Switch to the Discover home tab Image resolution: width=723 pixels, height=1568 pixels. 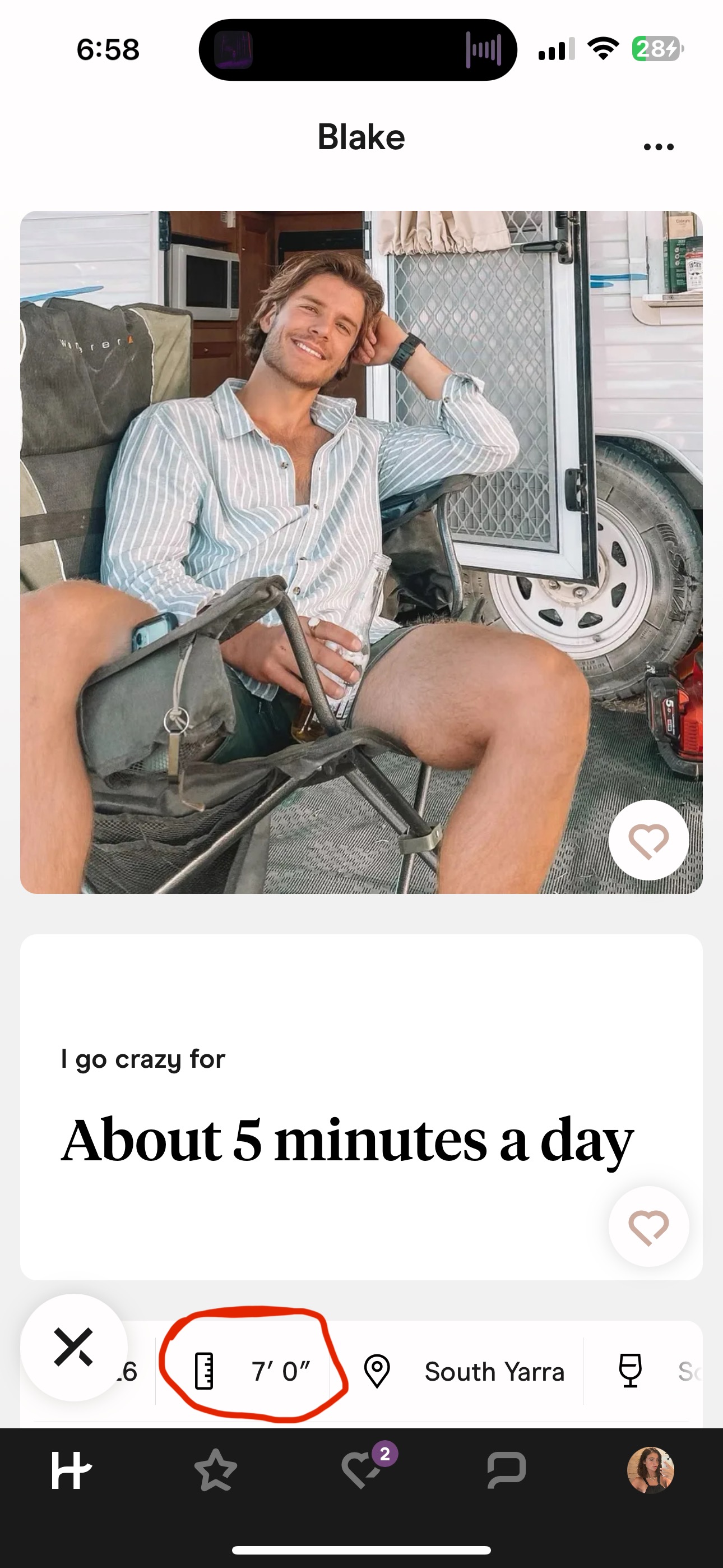click(x=71, y=1470)
